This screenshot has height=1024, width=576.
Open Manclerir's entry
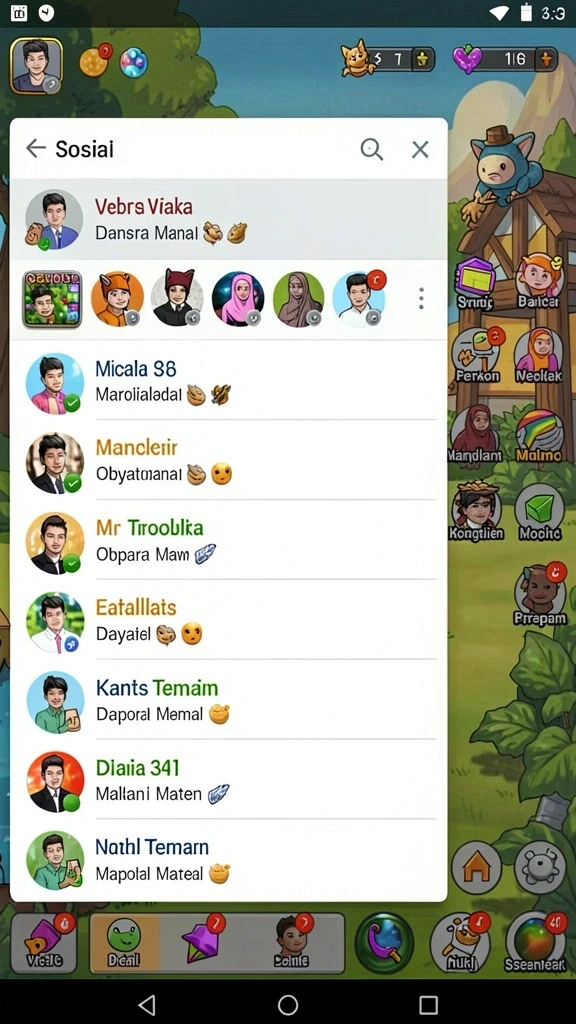(x=229, y=461)
